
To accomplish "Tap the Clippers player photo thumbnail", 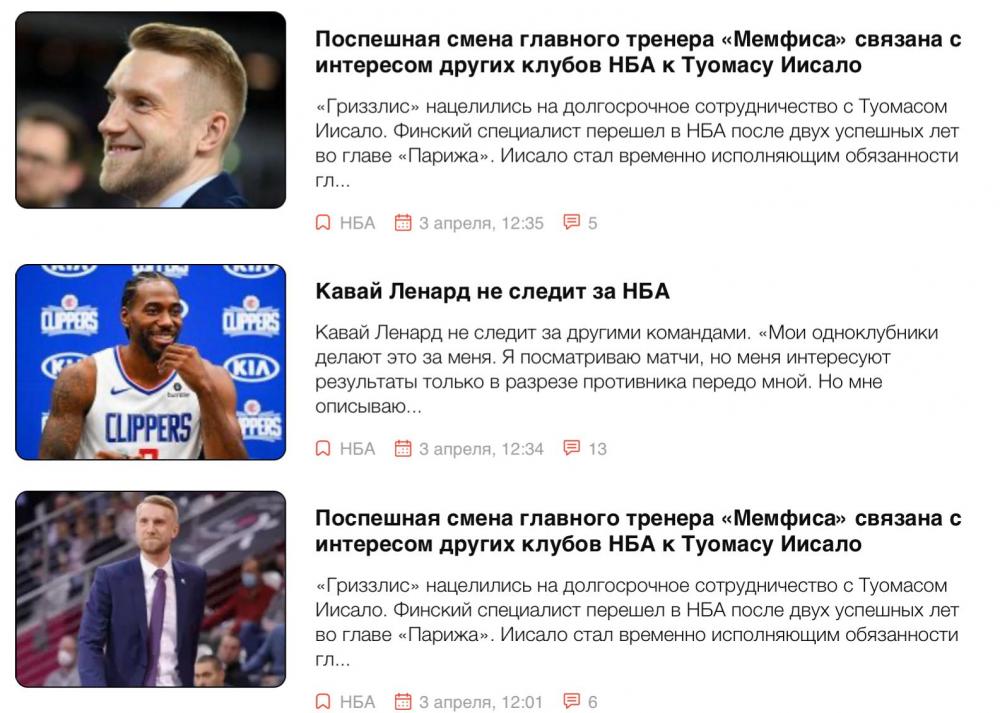I will 151,362.
